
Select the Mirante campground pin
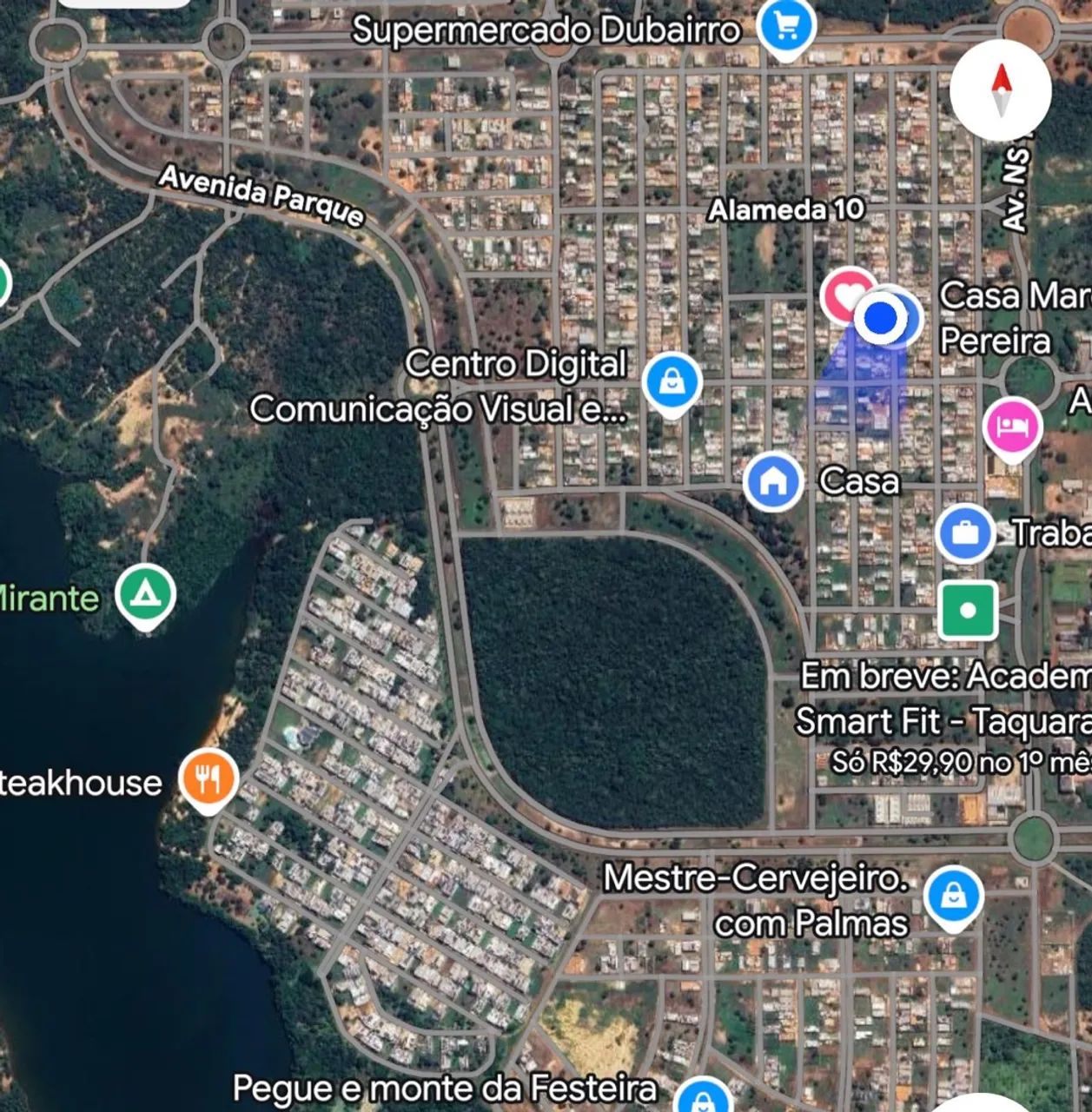pos(146,594)
